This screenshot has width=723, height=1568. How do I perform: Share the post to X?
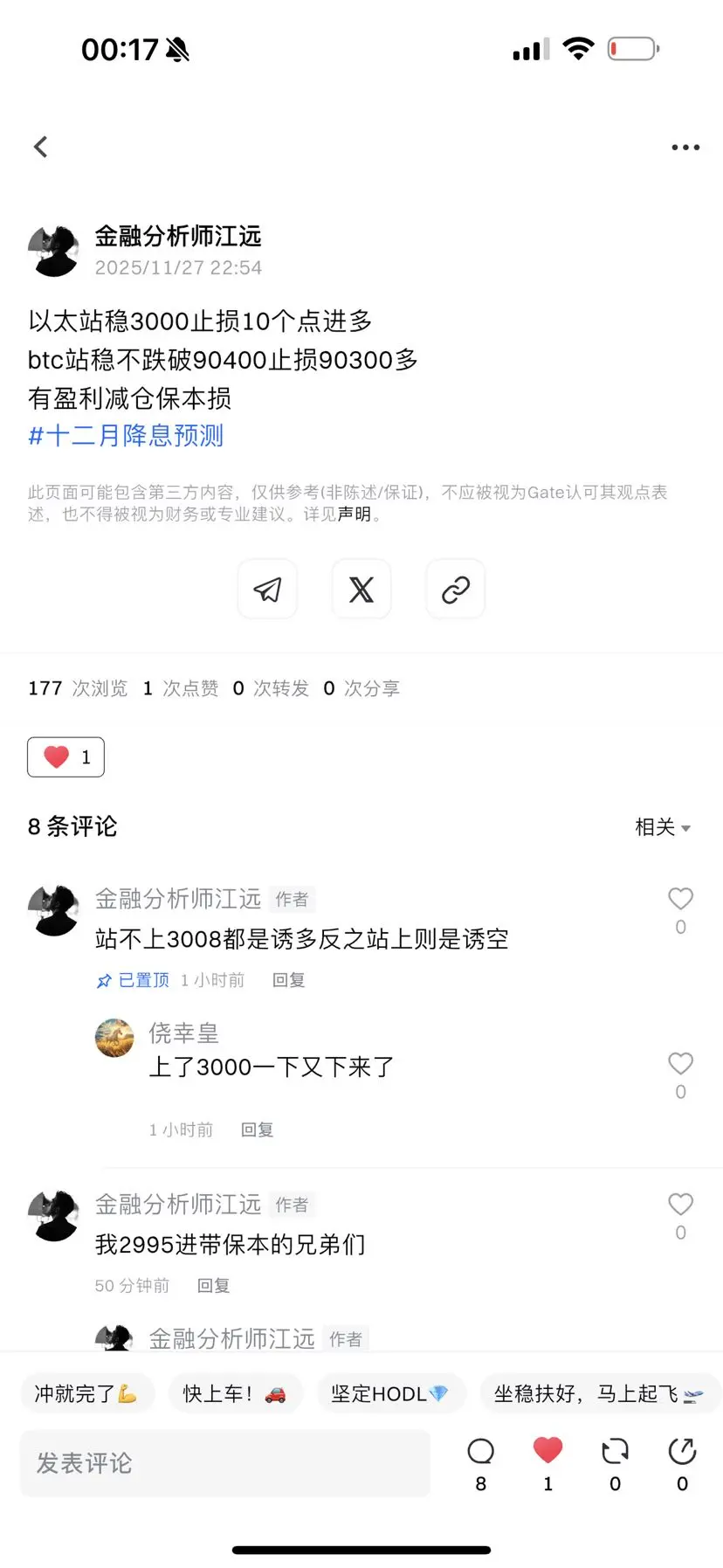click(x=361, y=589)
